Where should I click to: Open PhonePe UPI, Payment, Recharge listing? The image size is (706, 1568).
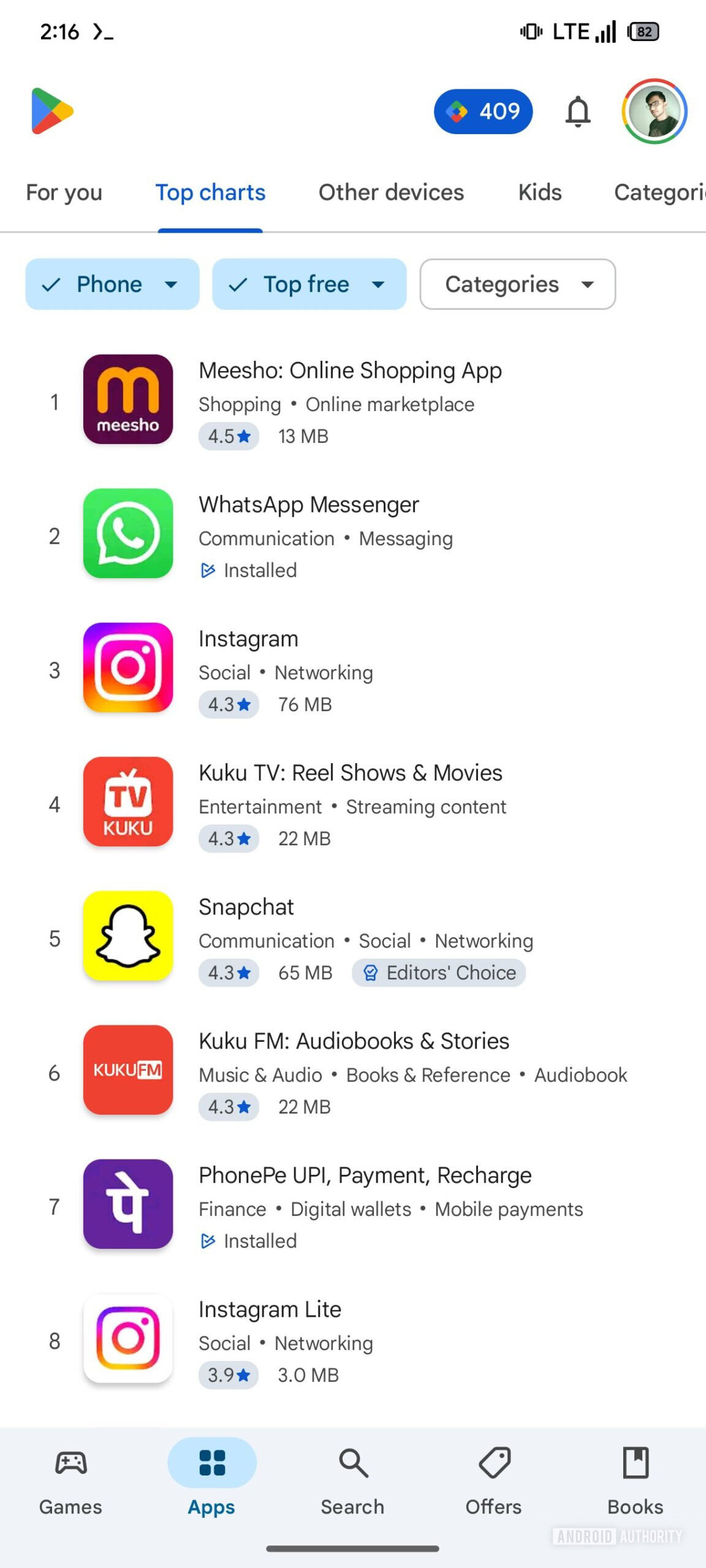[x=365, y=1176]
